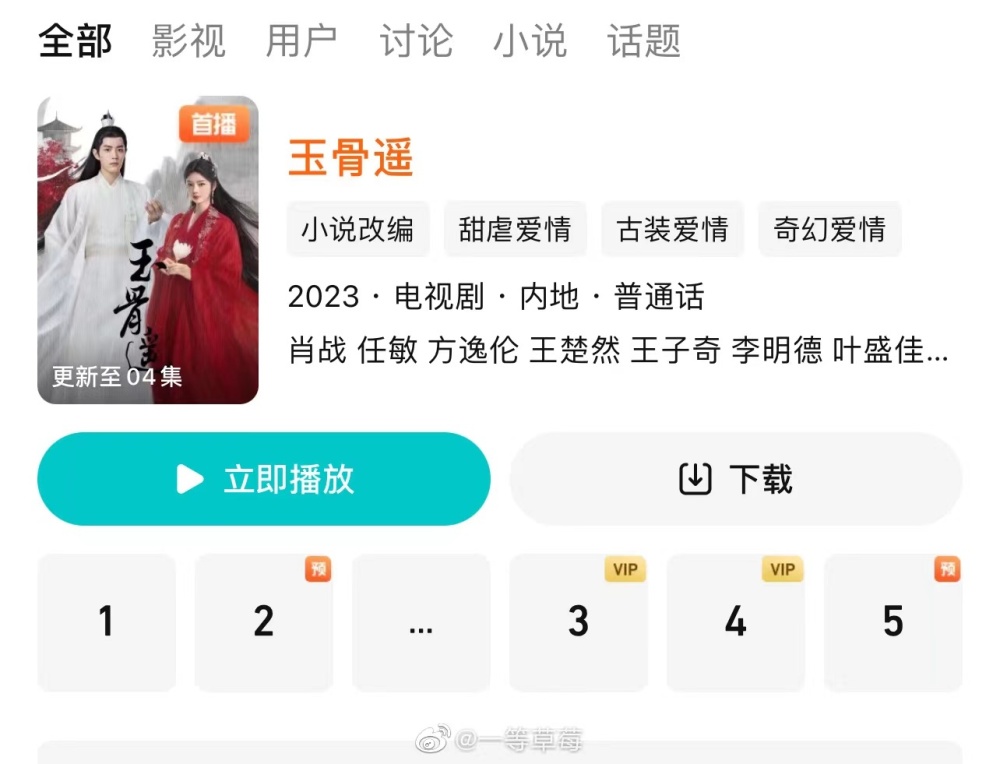Open preview episode 2
The image size is (1000, 764).
[263, 622]
